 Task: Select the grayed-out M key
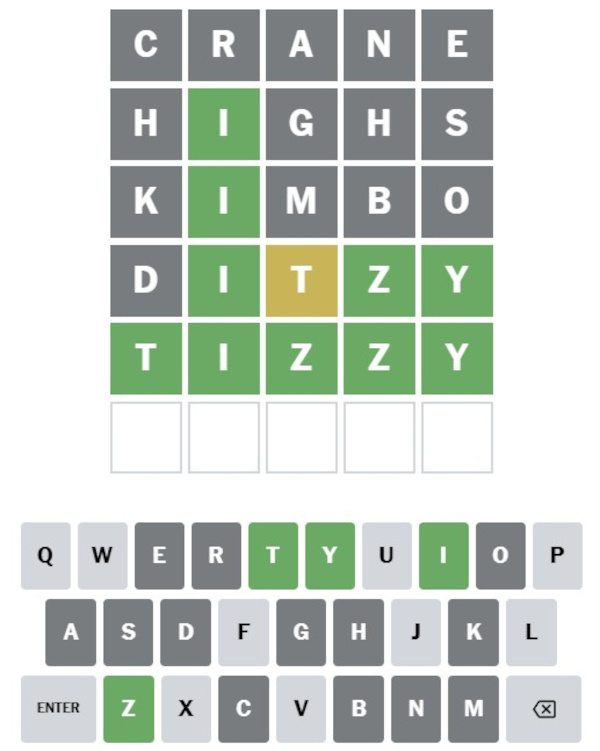(473, 708)
